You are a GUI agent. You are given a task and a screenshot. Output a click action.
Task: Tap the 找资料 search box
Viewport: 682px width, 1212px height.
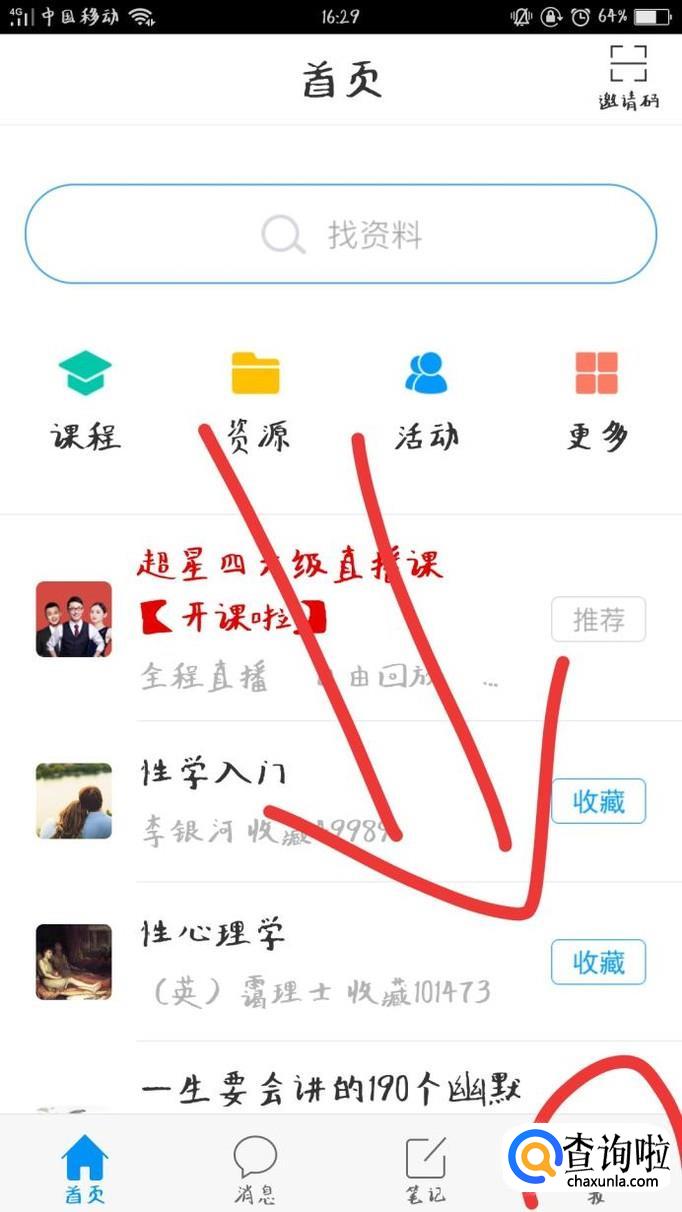click(341, 235)
